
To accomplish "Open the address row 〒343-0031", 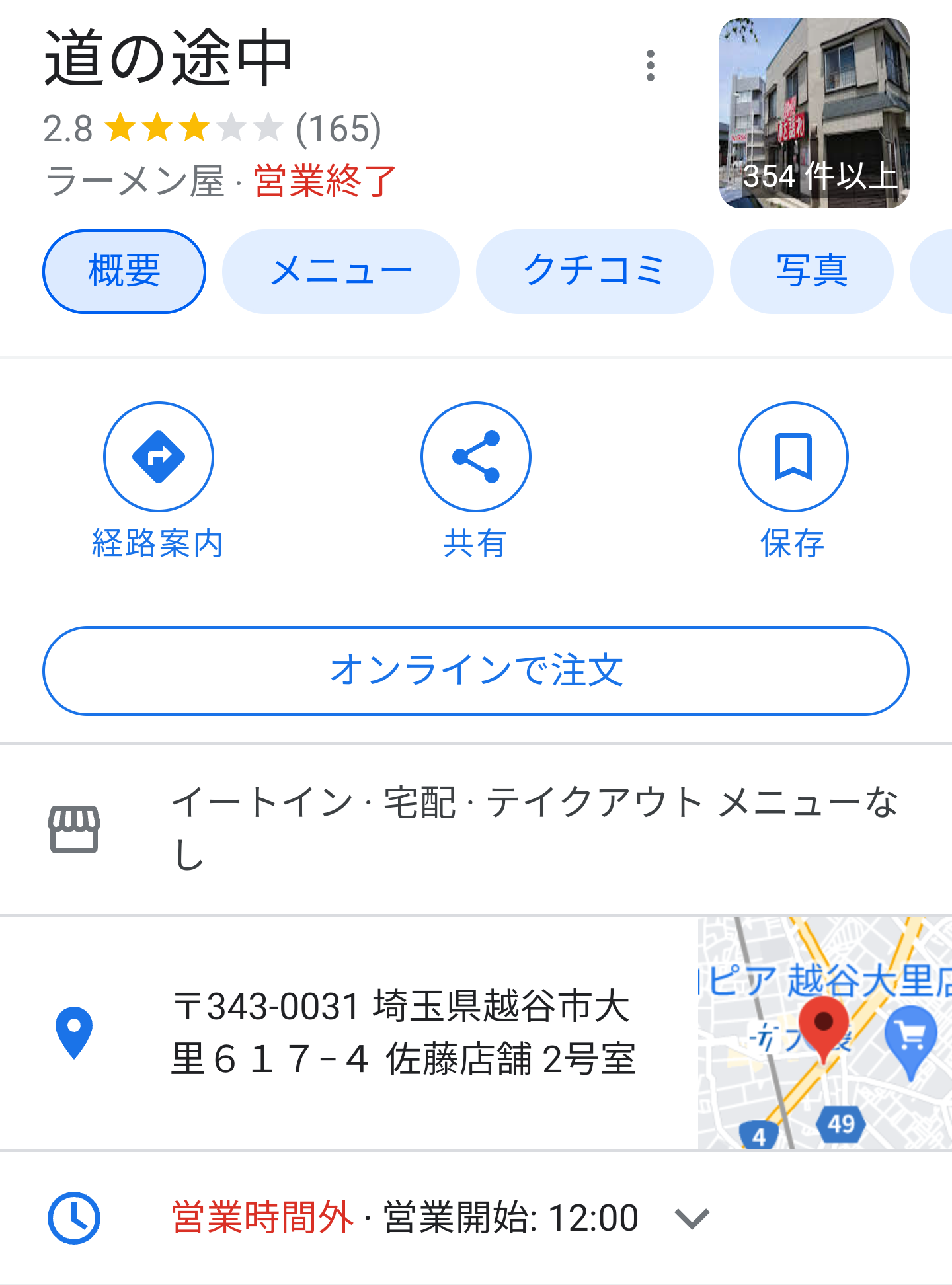I will [349, 1033].
